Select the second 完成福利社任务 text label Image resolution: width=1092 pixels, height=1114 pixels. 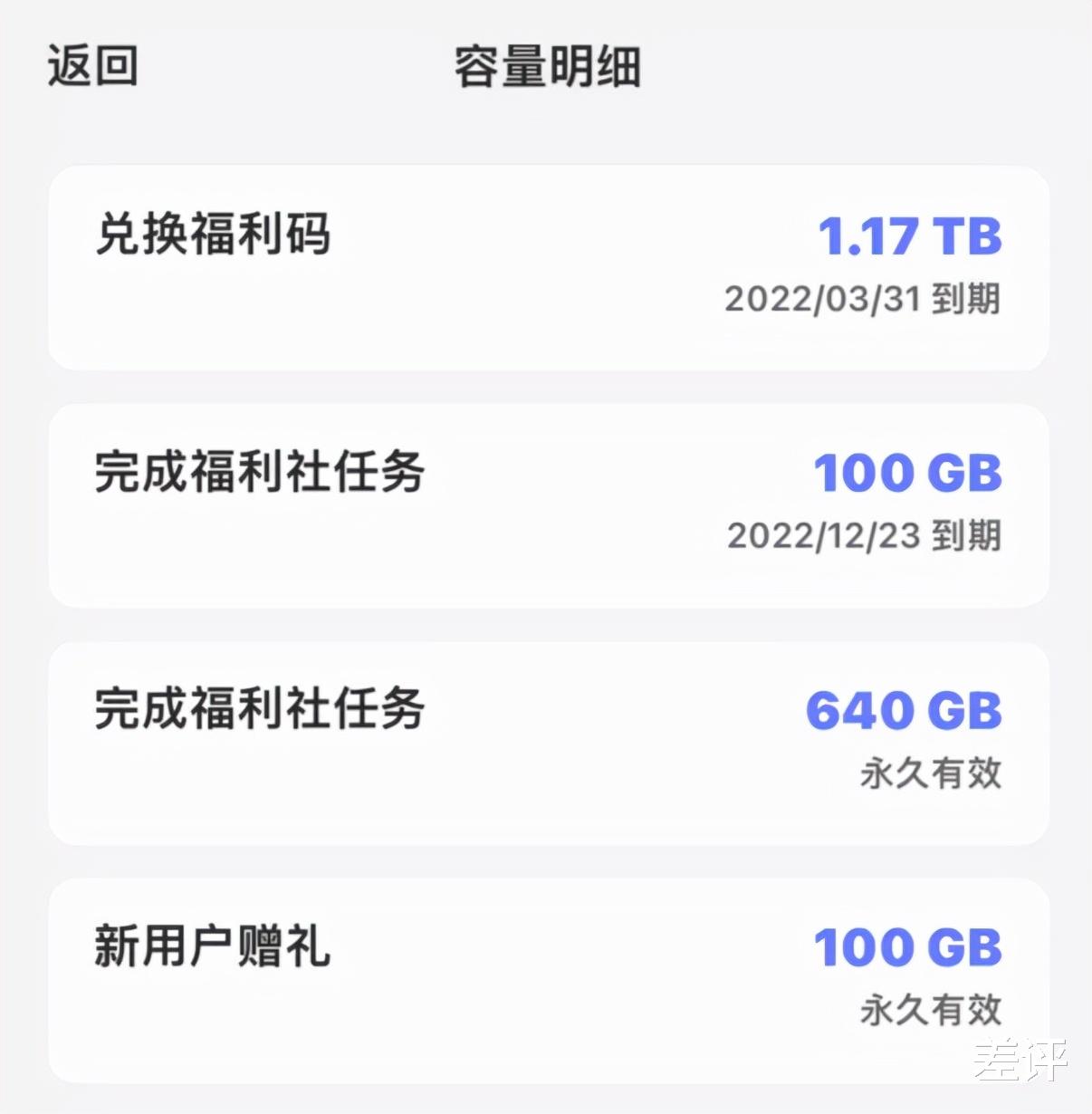coord(261,711)
